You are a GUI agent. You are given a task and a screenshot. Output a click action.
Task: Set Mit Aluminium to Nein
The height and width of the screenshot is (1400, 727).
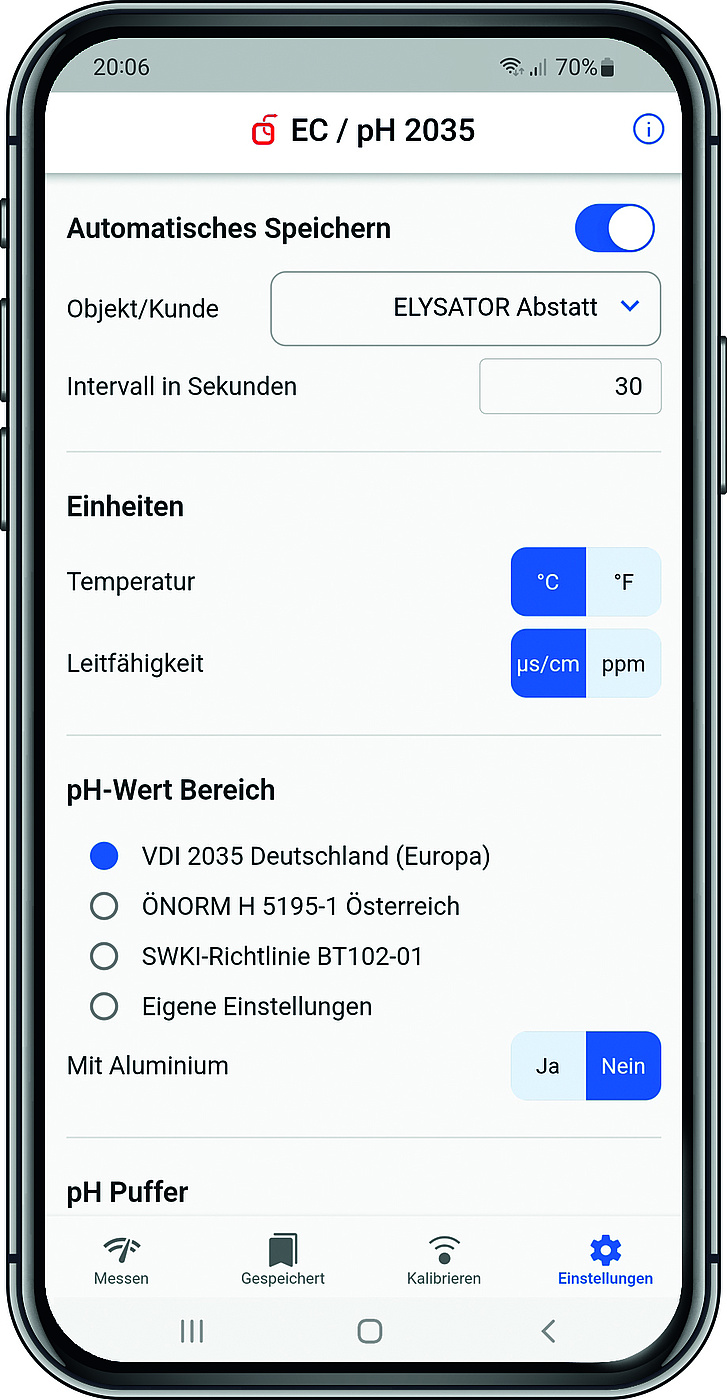point(623,1066)
